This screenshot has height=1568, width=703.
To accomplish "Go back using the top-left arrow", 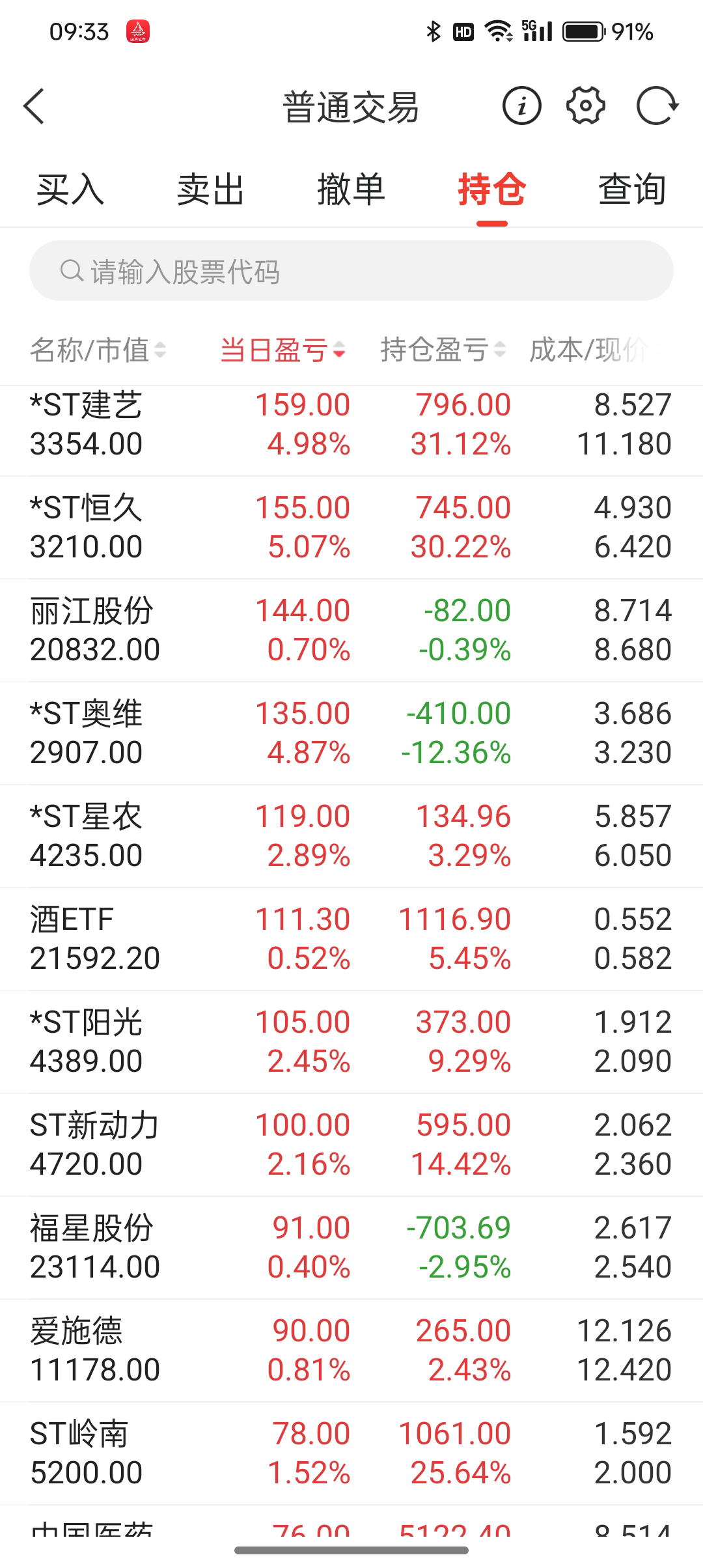I will [x=34, y=106].
